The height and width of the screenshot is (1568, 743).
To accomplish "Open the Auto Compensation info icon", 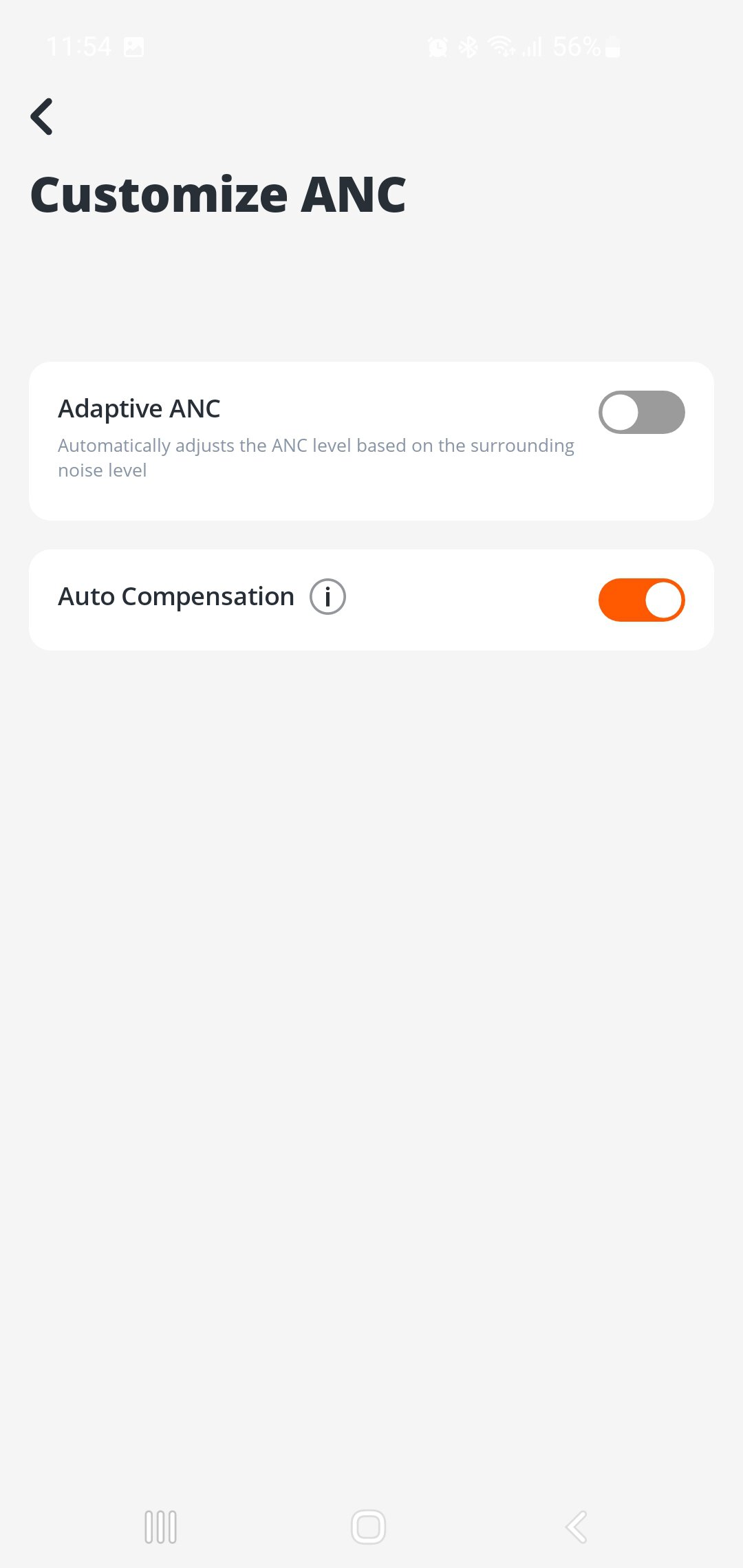I will [327, 596].
